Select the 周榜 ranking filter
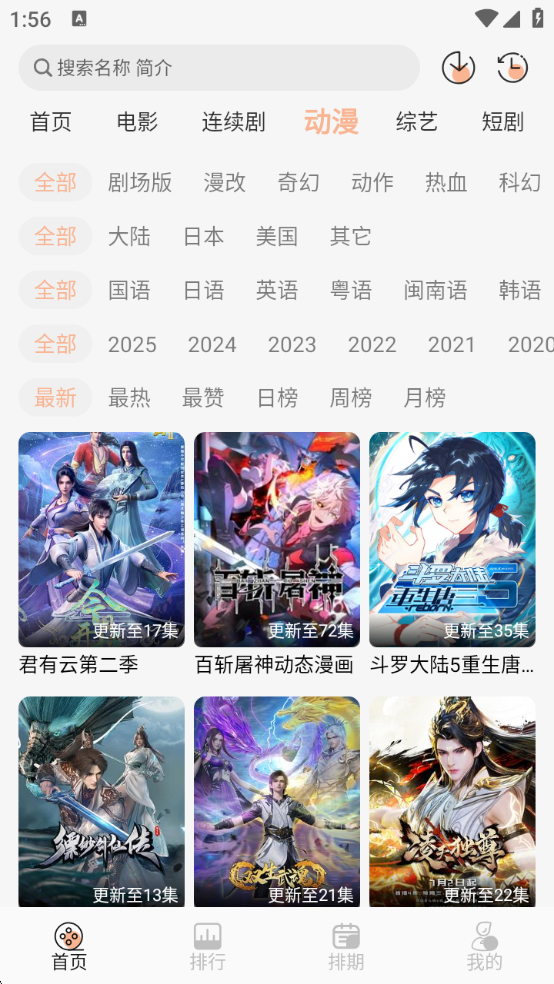This screenshot has width=554, height=984. [351, 398]
